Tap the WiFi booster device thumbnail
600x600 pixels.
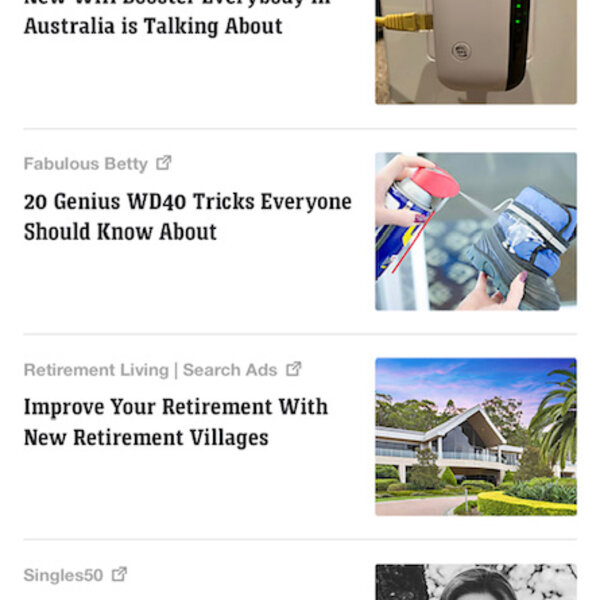click(475, 50)
